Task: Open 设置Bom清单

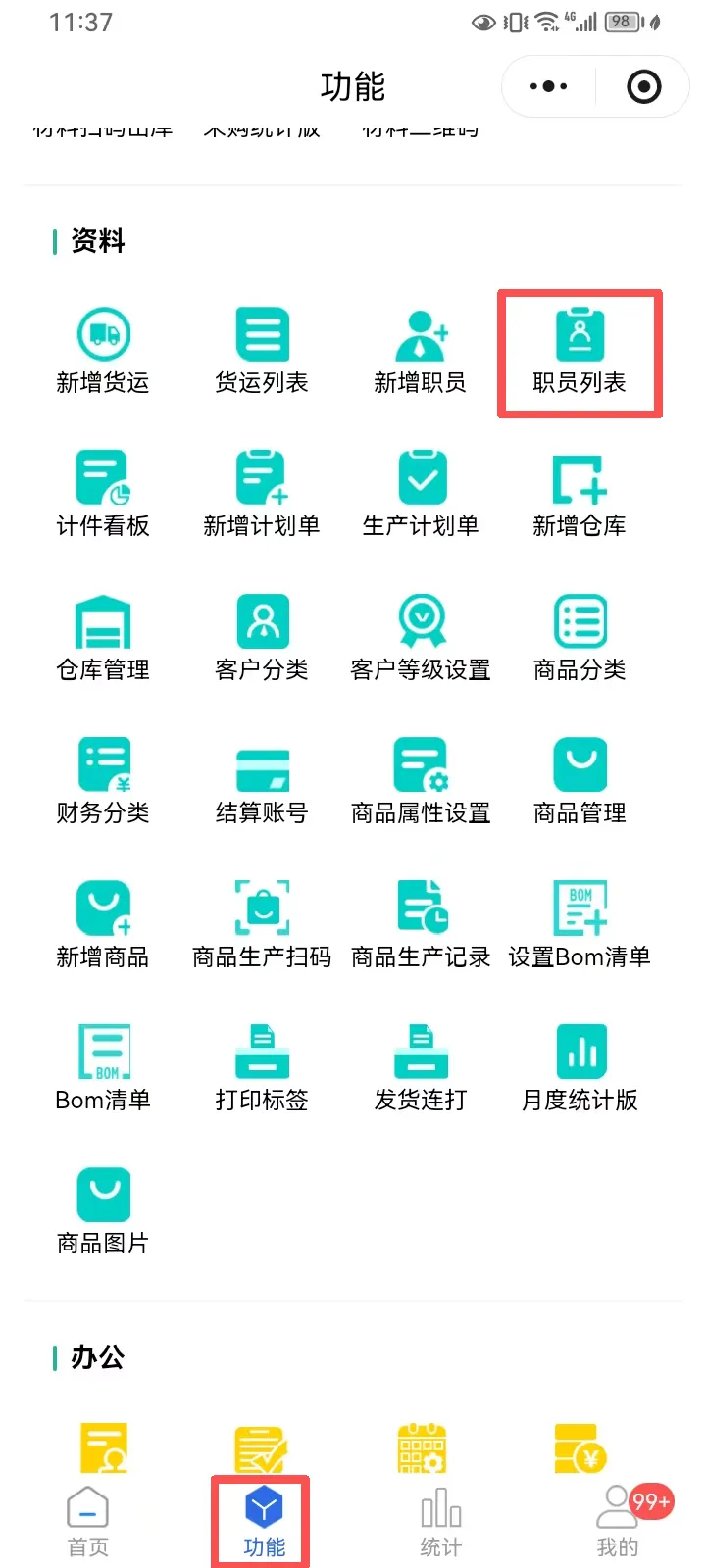Action: pos(580,926)
